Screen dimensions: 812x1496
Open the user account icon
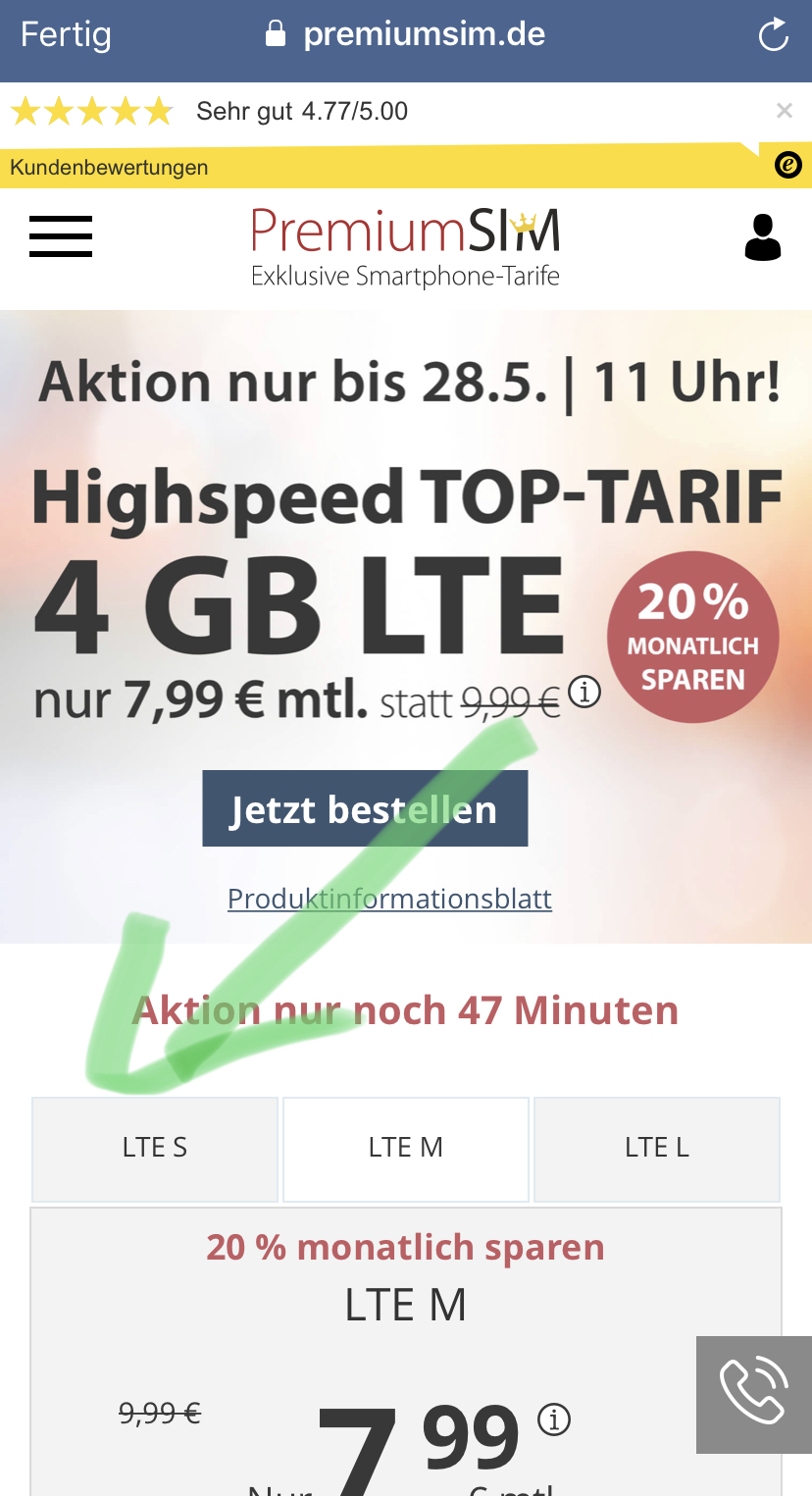(763, 236)
